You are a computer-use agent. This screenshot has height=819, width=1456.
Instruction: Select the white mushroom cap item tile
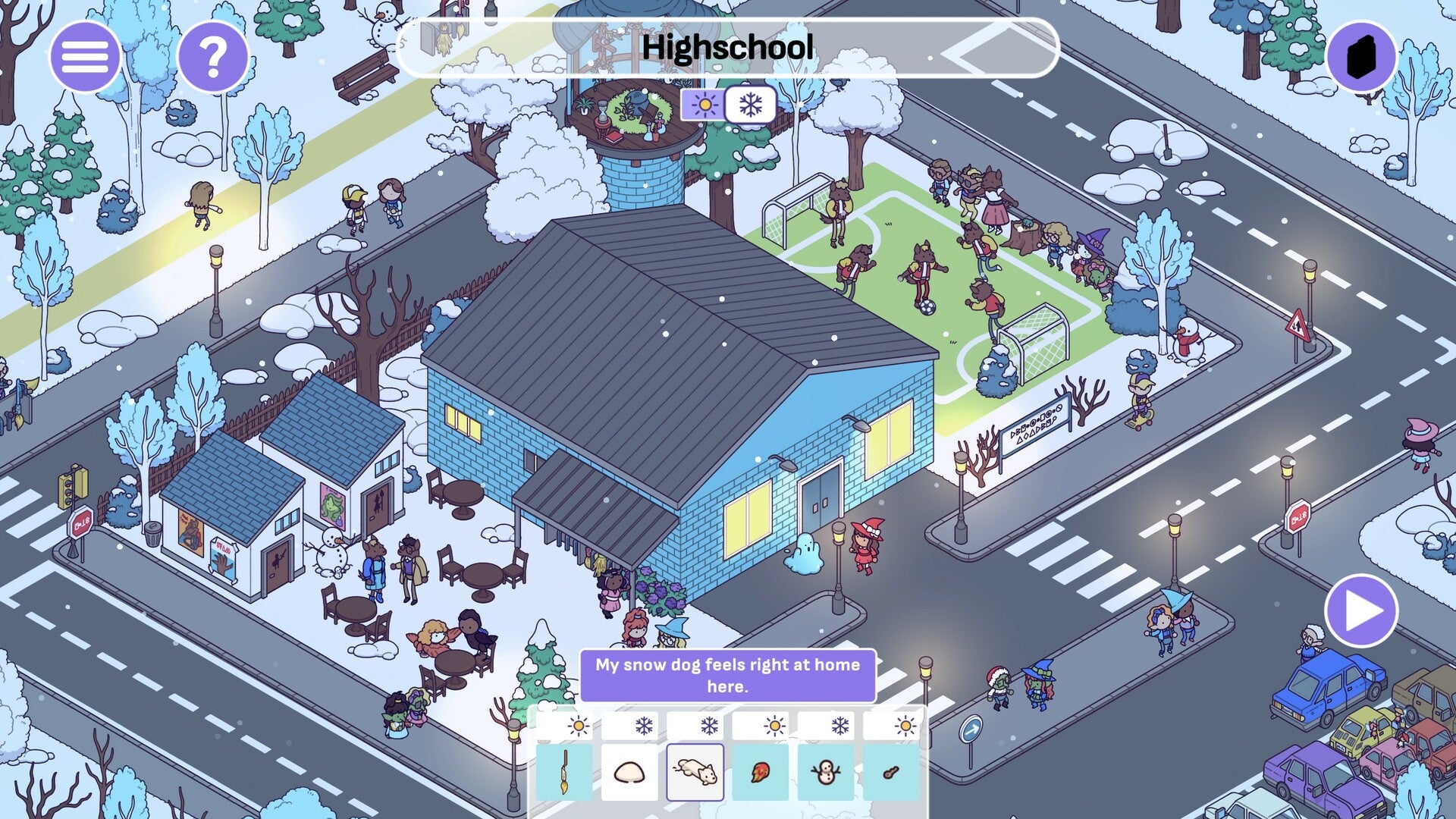coord(629,772)
